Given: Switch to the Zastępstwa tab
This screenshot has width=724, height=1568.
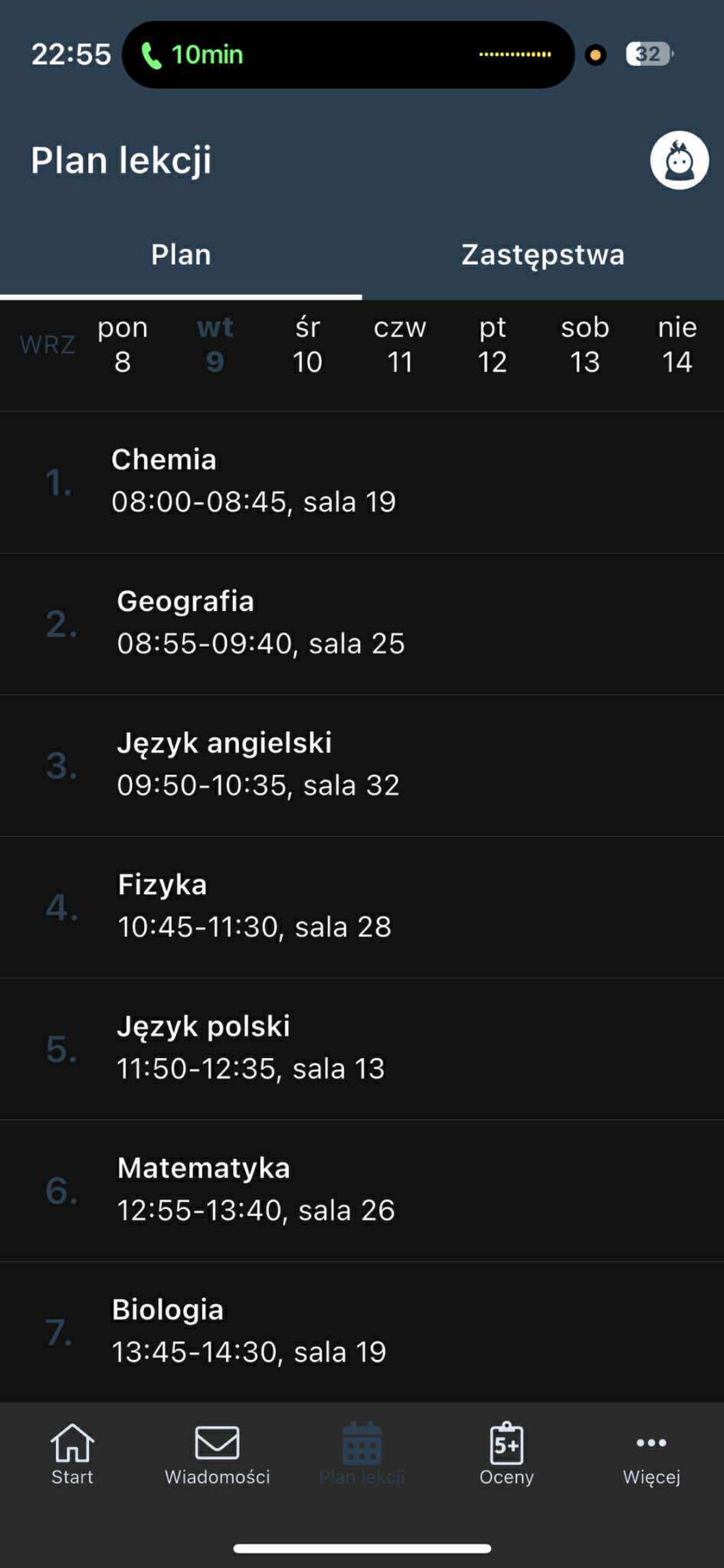Looking at the screenshot, I should pos(542,255).
